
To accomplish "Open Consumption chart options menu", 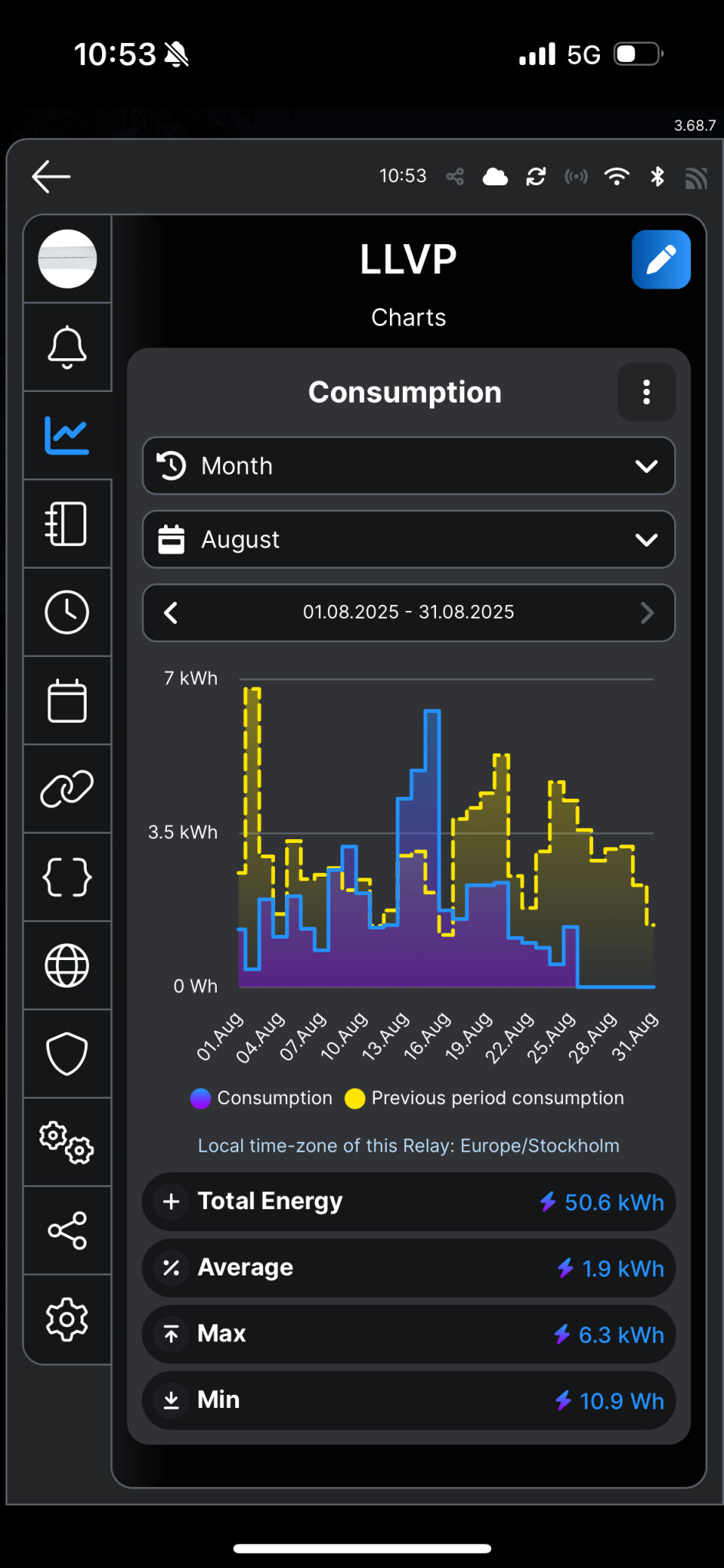I will coord(646,392).
